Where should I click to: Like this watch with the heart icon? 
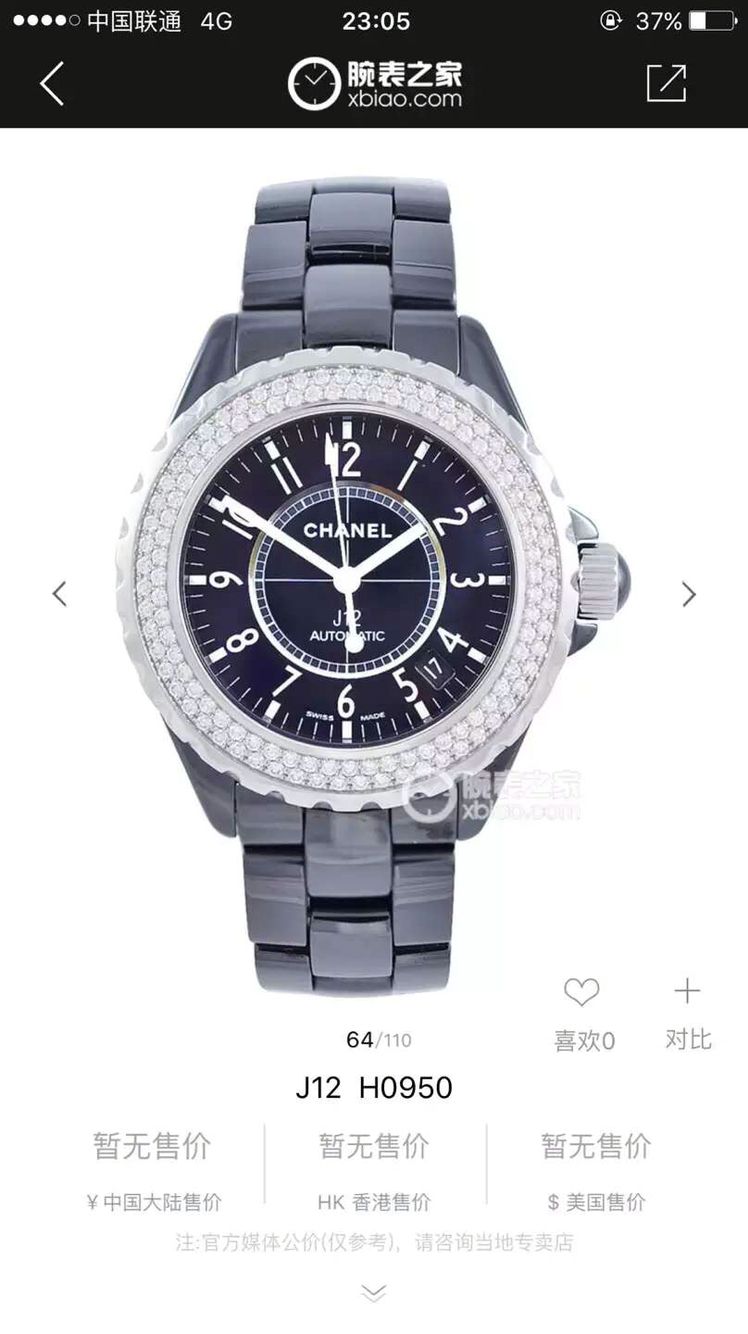pyautogui.click(x=582, y=993)
